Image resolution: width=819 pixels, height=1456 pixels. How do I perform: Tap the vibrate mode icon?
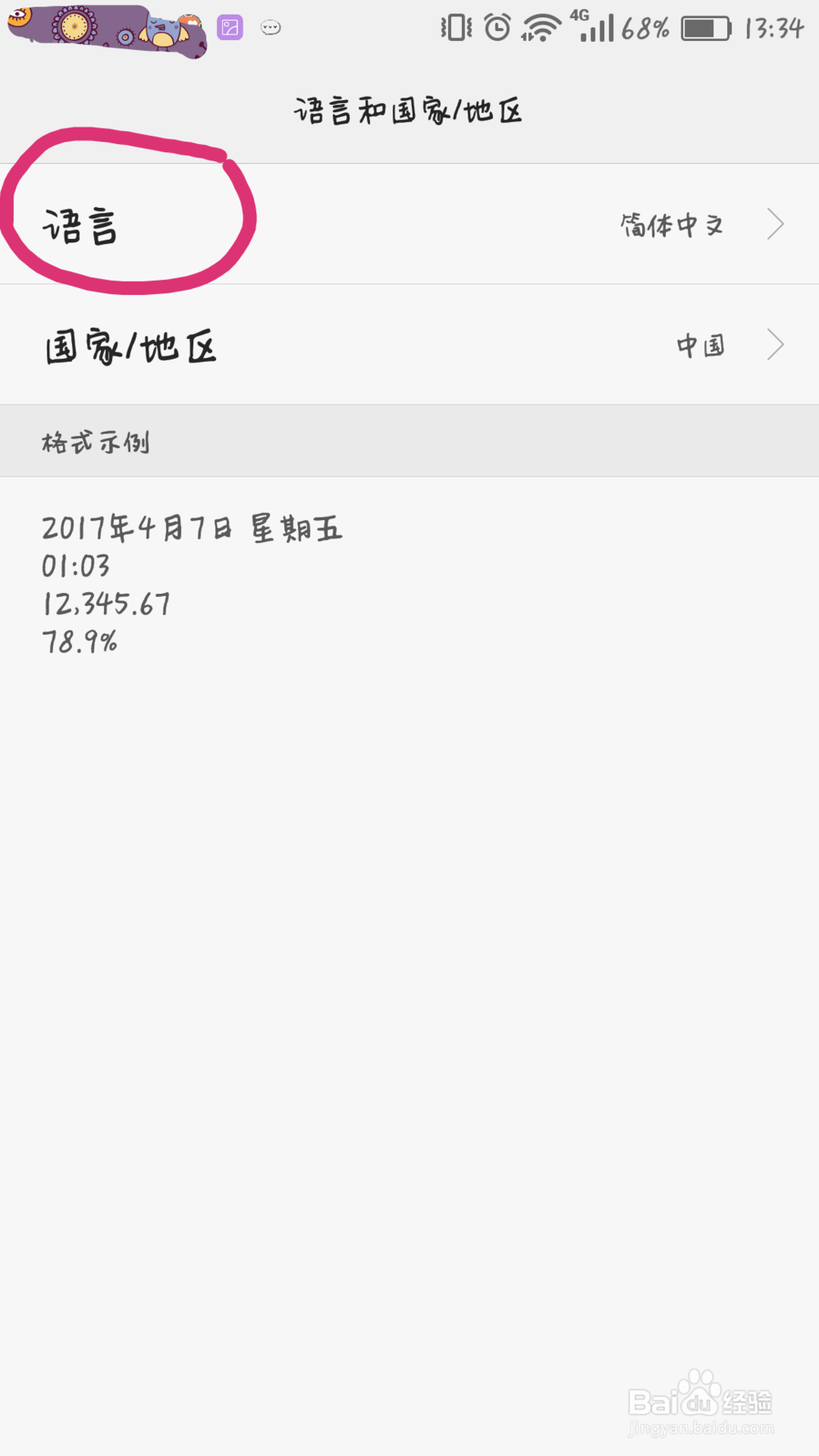(455, 27)
